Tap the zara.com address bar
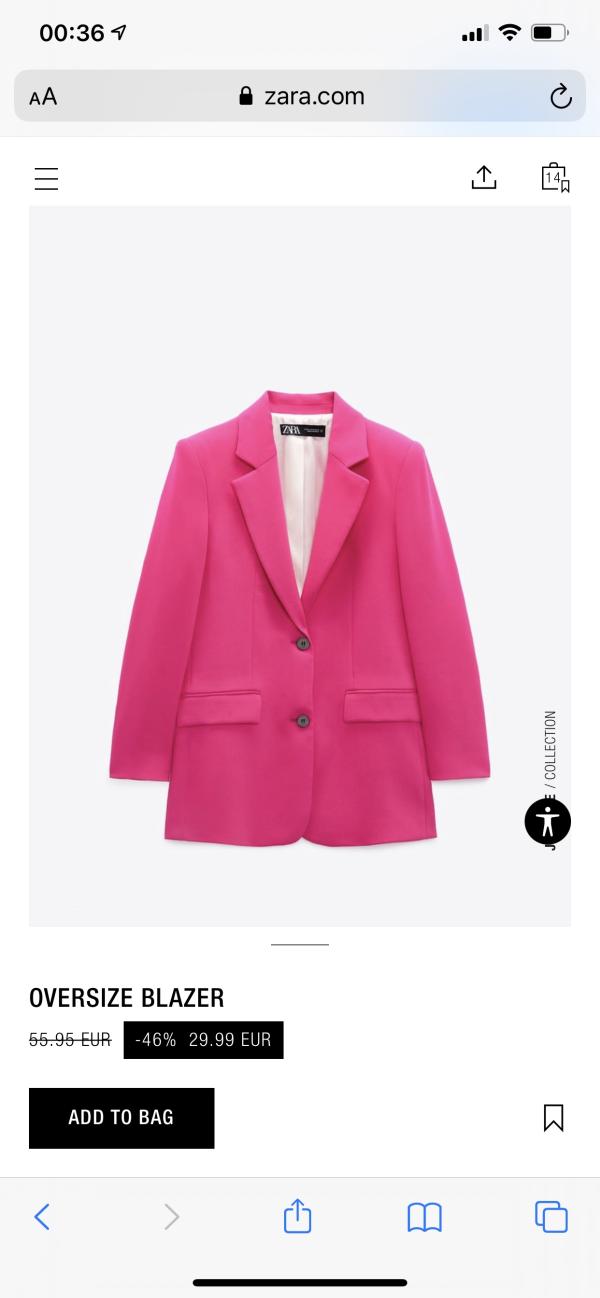The image size is (600, 1298). point(300,96)
